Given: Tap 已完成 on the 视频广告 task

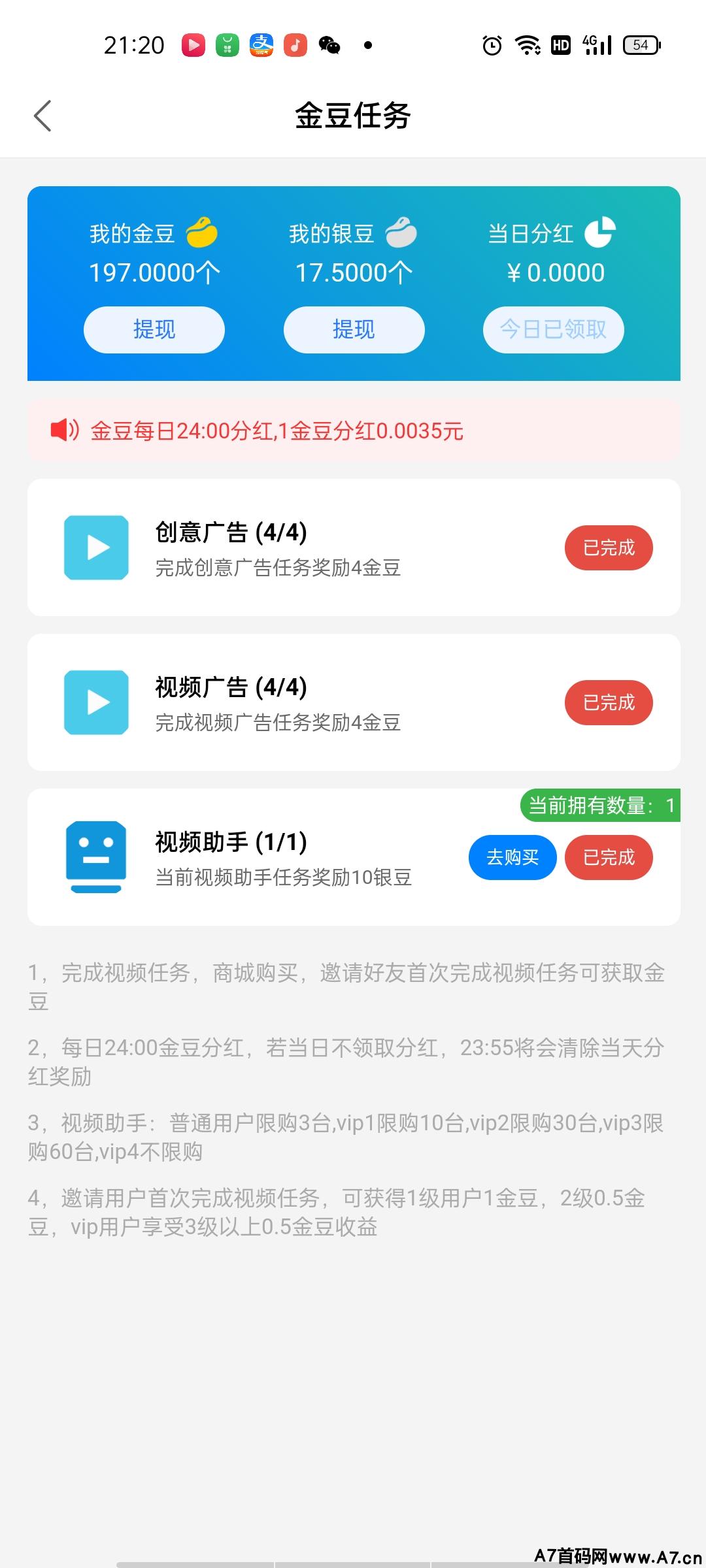Looking at the screenshot, I should (609, 702).
